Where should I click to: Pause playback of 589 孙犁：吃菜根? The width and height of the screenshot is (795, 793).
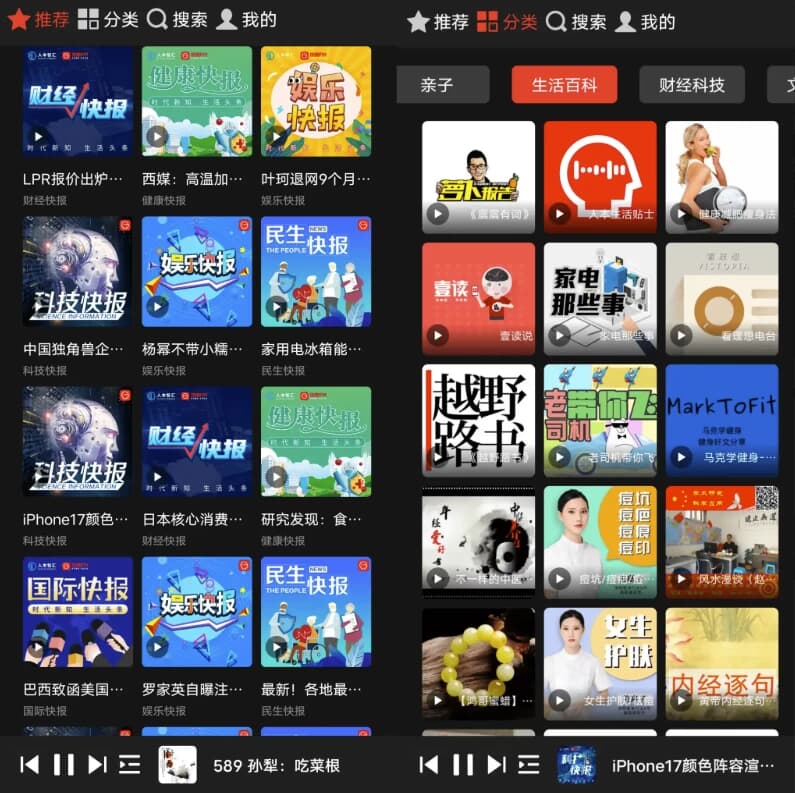tap(63, 765)
